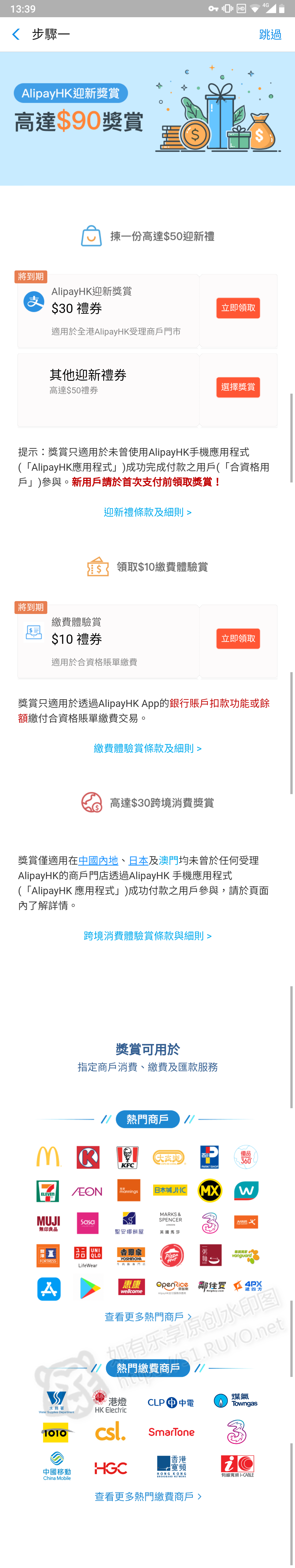Open the 中國內地 link
This screenshot has height=1568, width=295.
pos(98,860)
